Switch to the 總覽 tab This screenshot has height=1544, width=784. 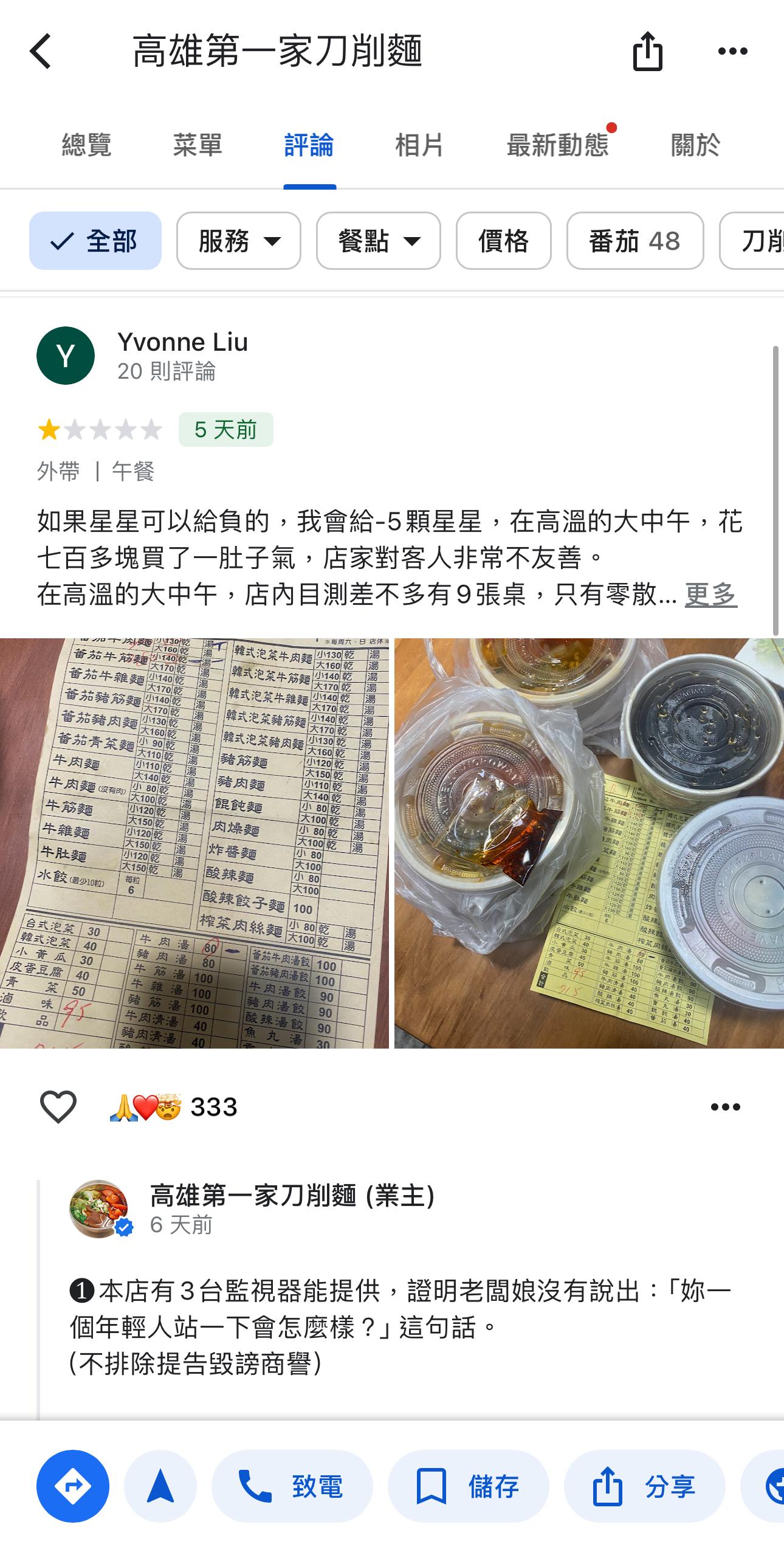pyautogui.click(x=86, y=145)
